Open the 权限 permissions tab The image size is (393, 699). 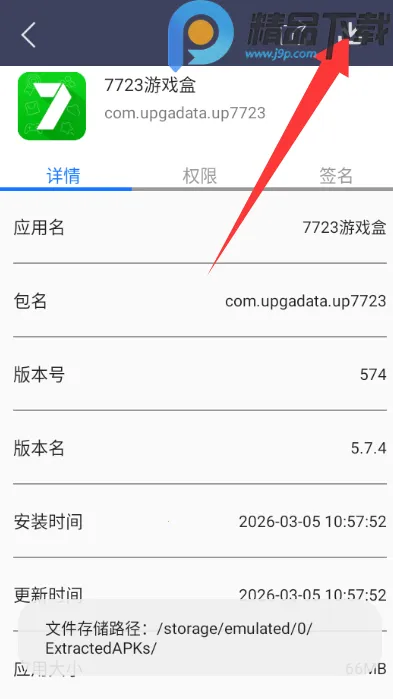pos(200,176)
